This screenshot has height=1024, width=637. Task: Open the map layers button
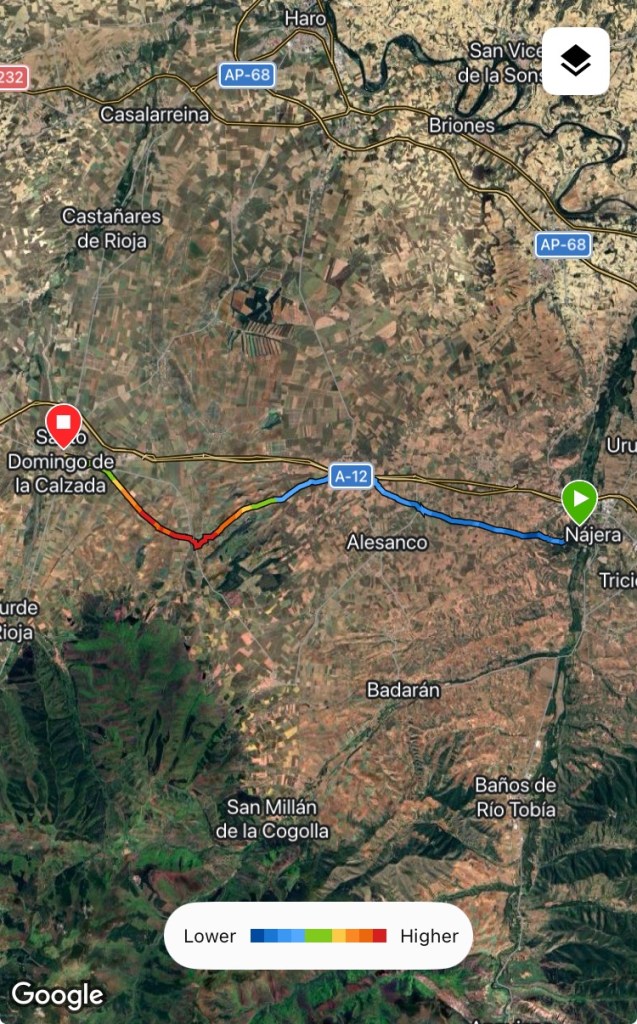(x=576, y=61)
